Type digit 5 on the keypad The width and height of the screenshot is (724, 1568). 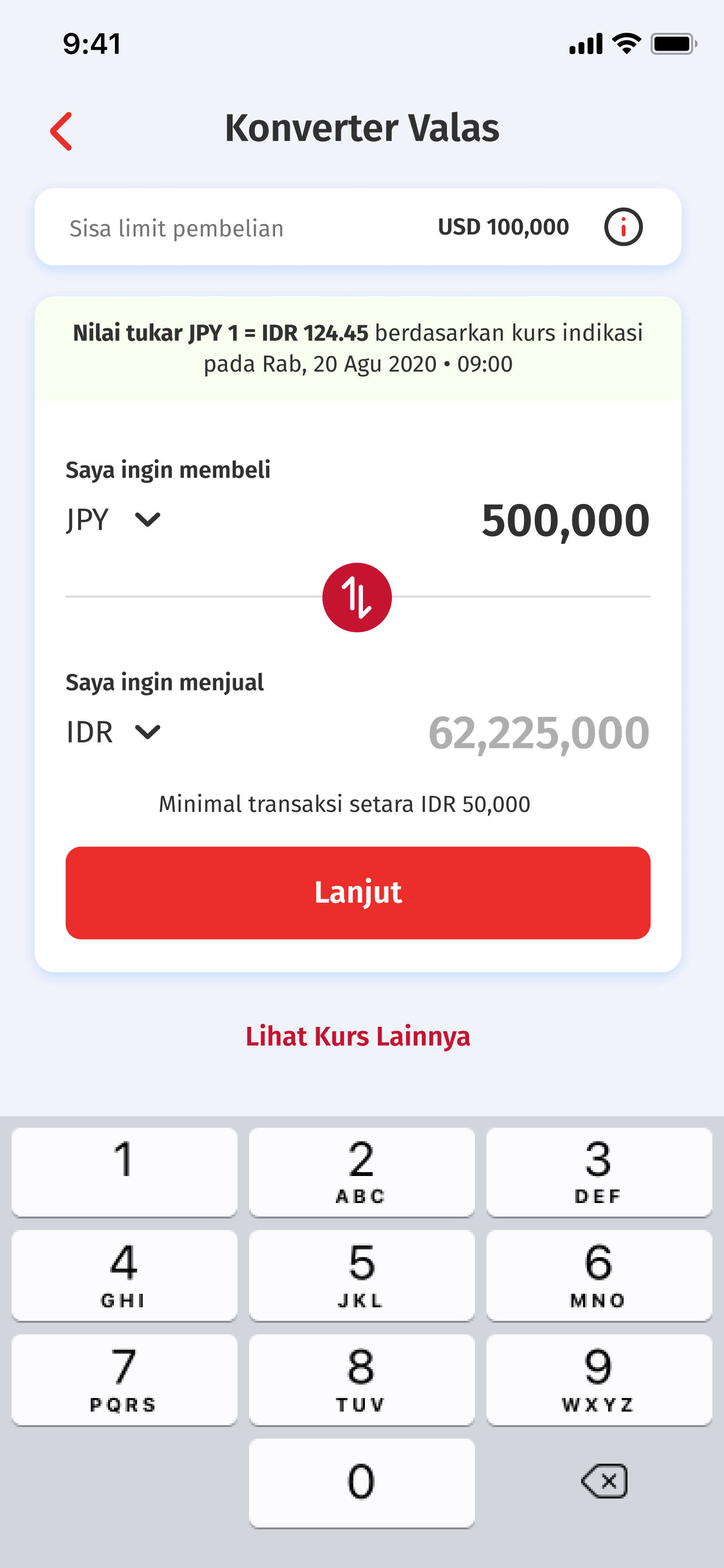362,1275
